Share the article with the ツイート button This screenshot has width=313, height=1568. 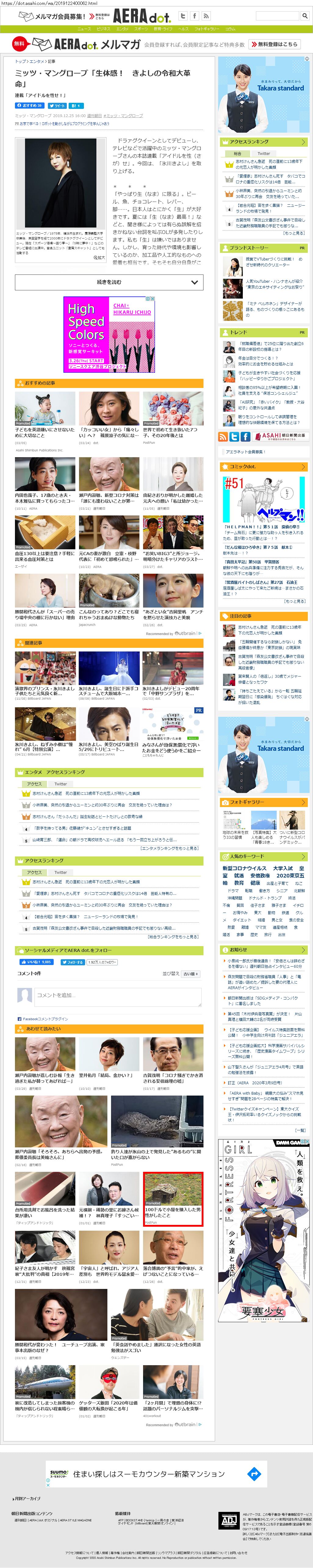[57, 105]
